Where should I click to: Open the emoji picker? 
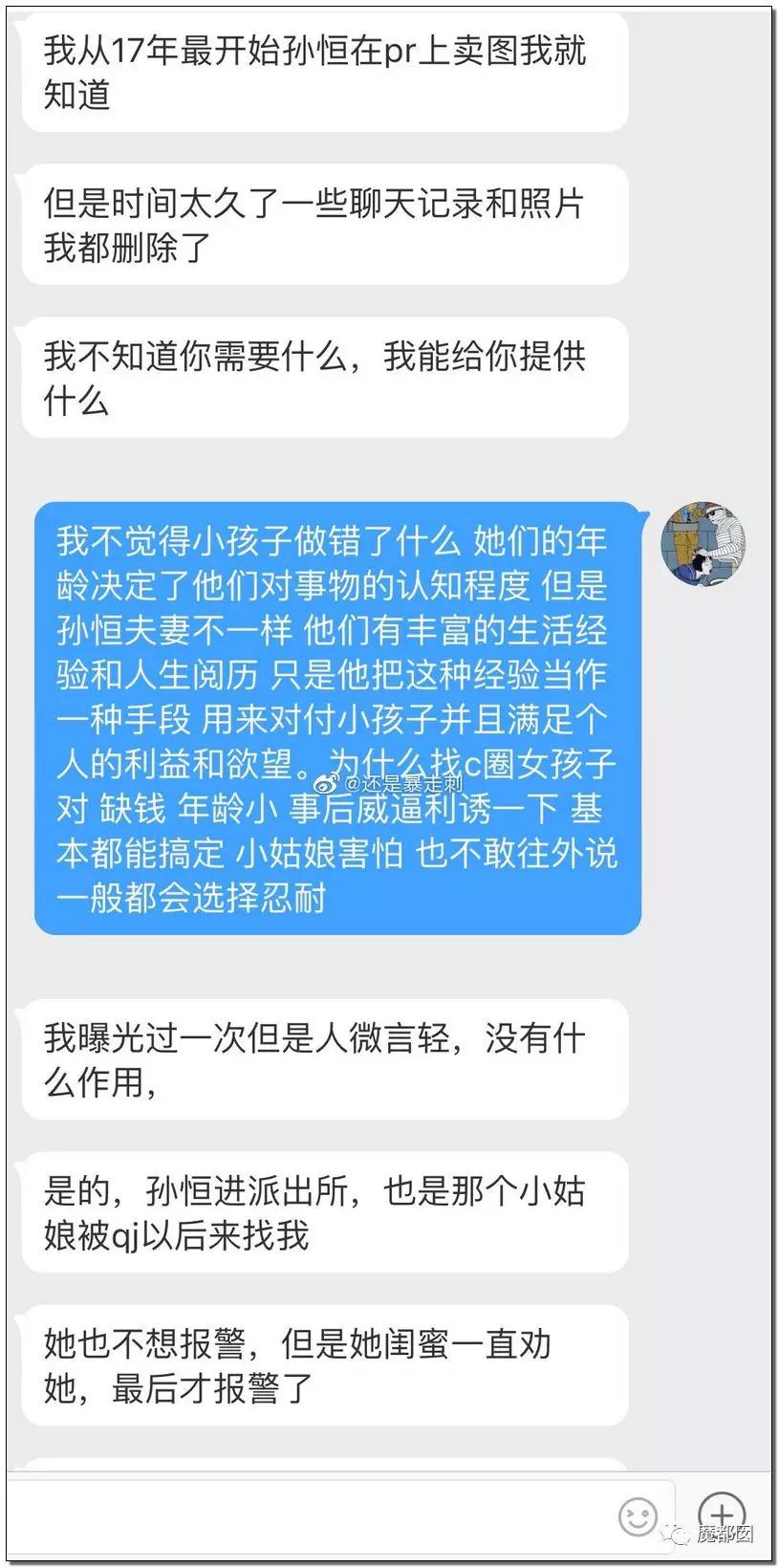[638, 1516]
